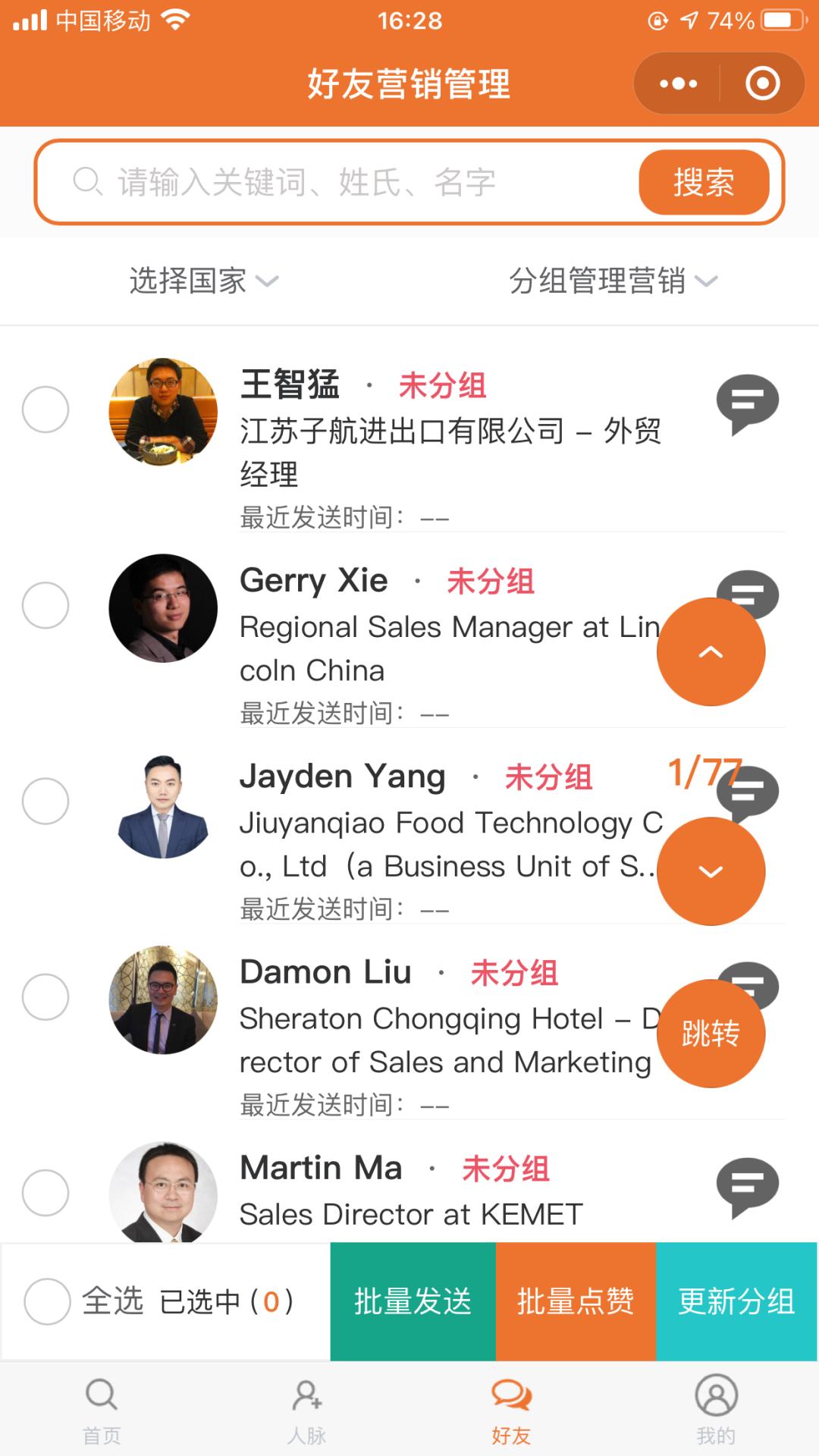Enable 全选 to select all contacts

click(47, 1301)
